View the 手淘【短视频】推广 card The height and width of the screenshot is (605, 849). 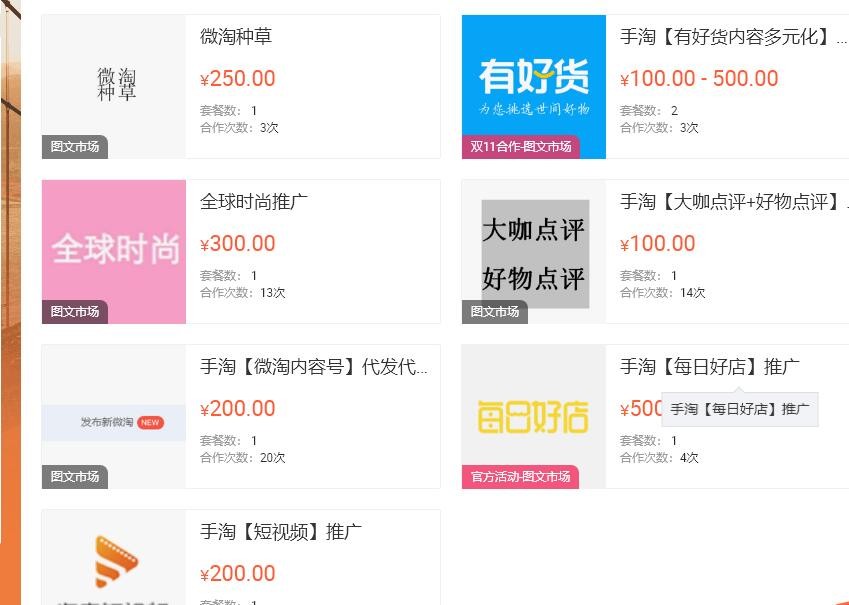[x=280, y=532]
